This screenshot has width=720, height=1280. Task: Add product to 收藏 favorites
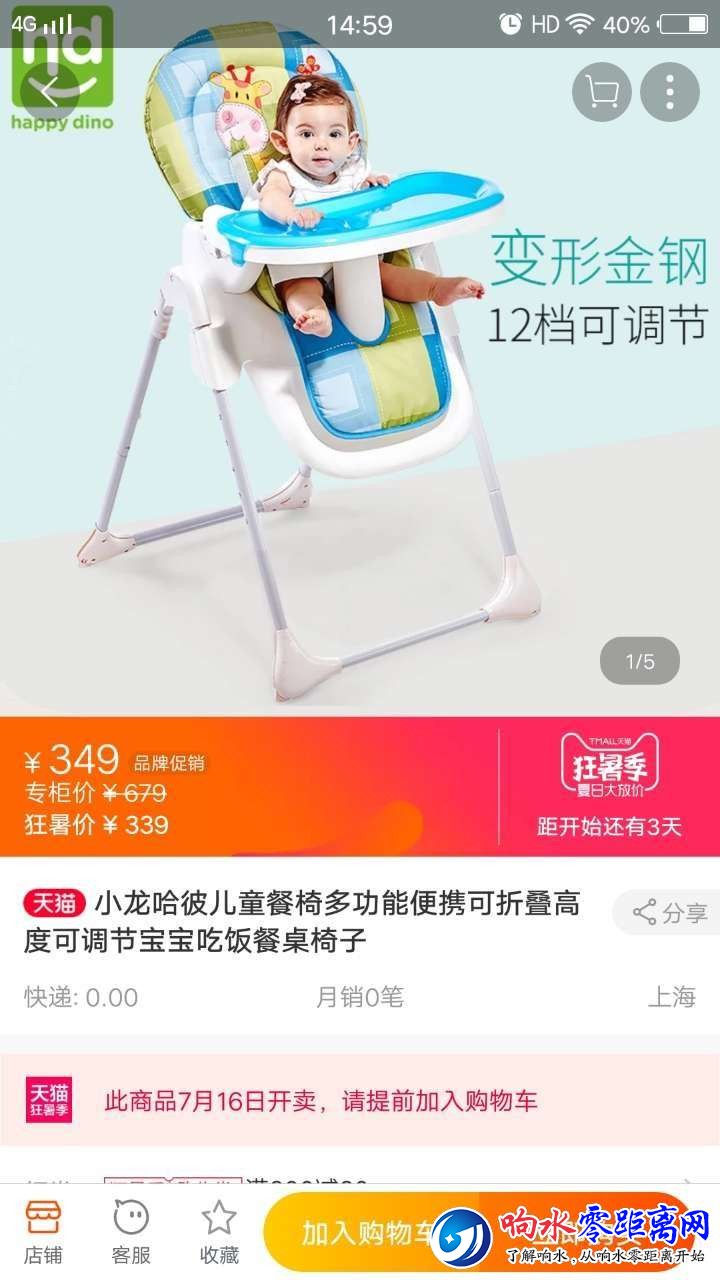(219, 1232)
